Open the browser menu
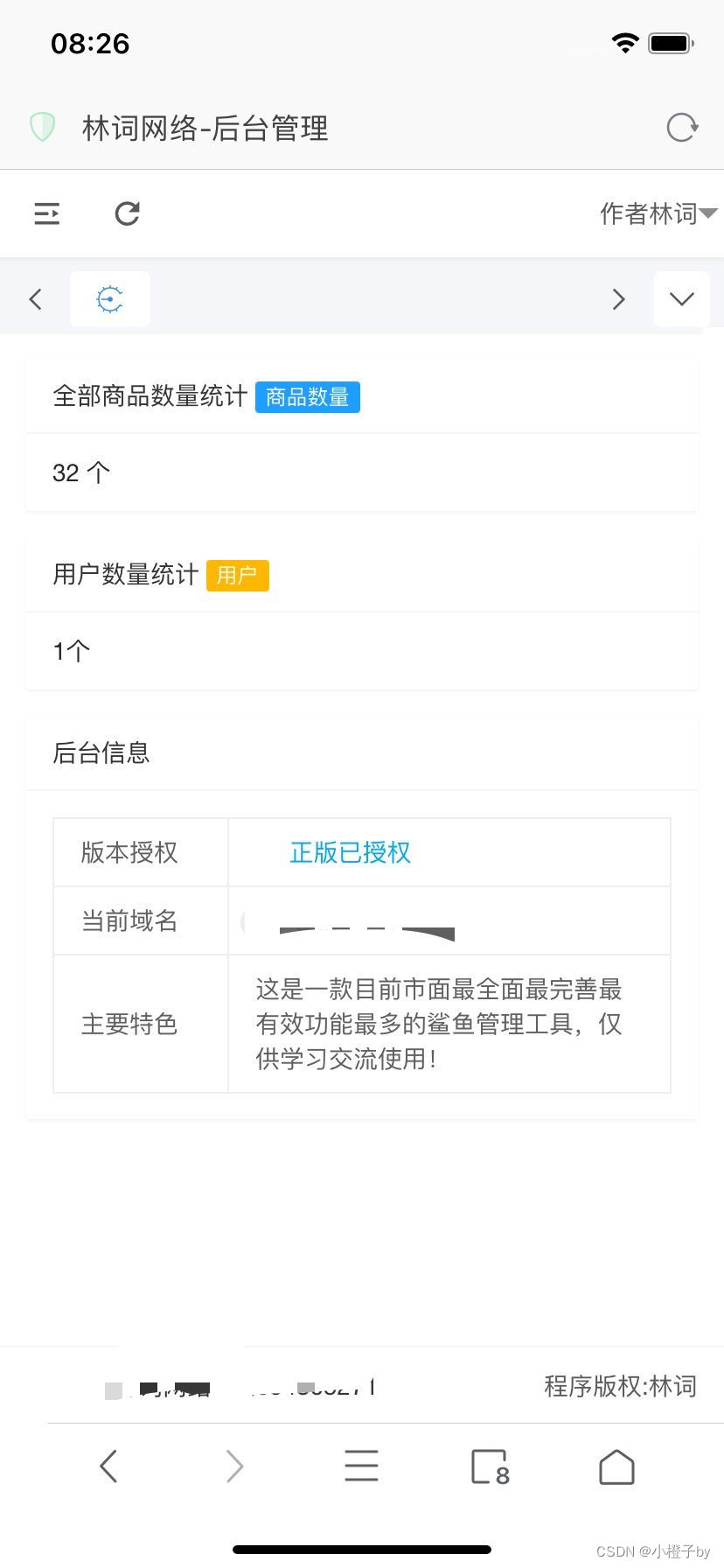The width and height of the screenshot is (724, 1568). coord(361,1466)
